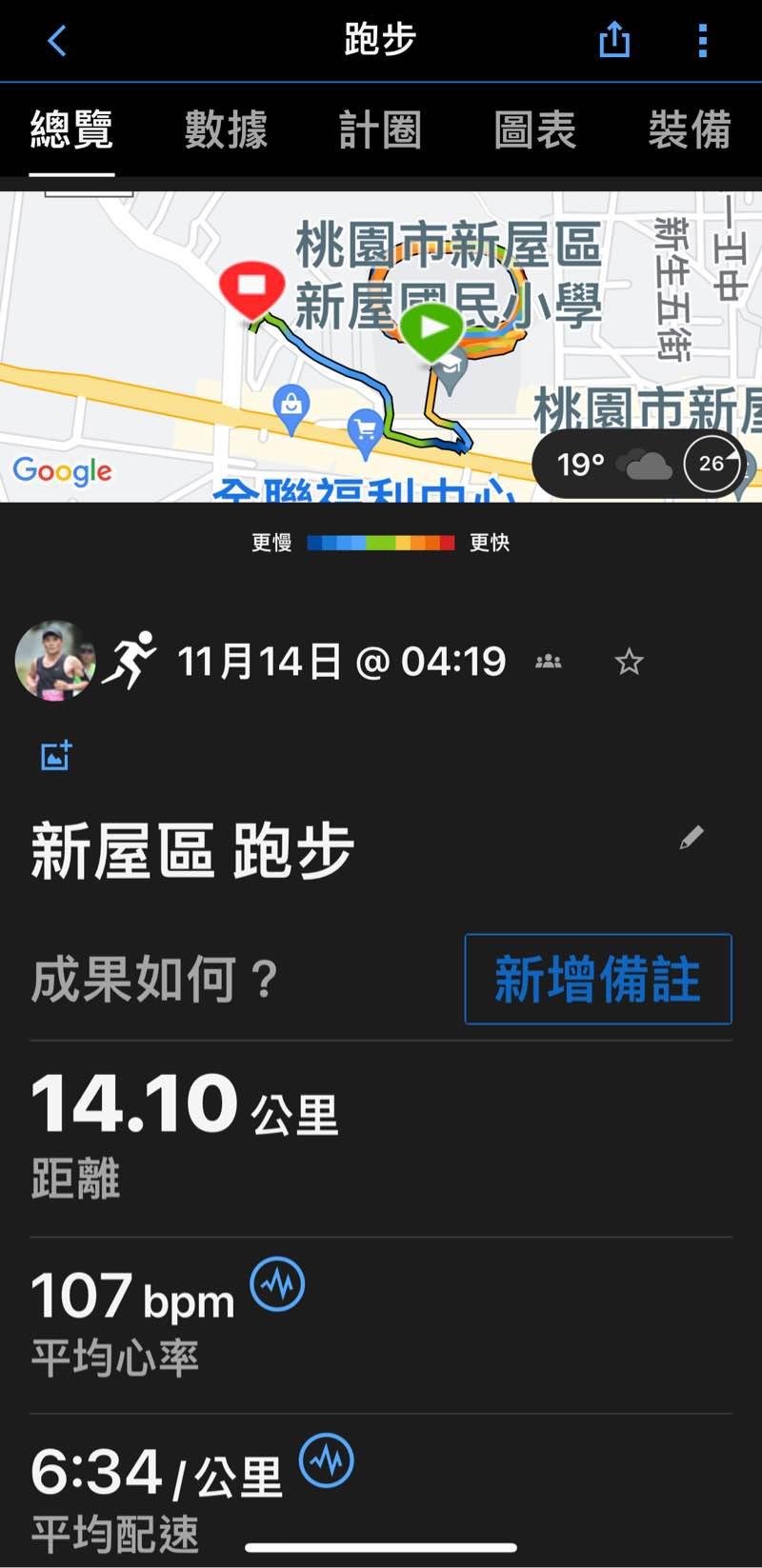762x1568 pixels.
Task: View the average pace insight icon
Action: point(327,1460)
